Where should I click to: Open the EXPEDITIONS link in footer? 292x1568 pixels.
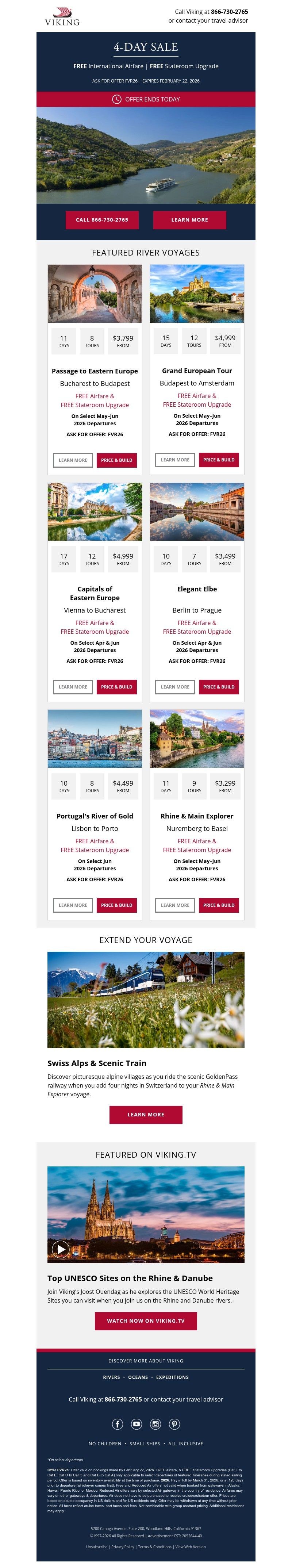coord(172,1377)
